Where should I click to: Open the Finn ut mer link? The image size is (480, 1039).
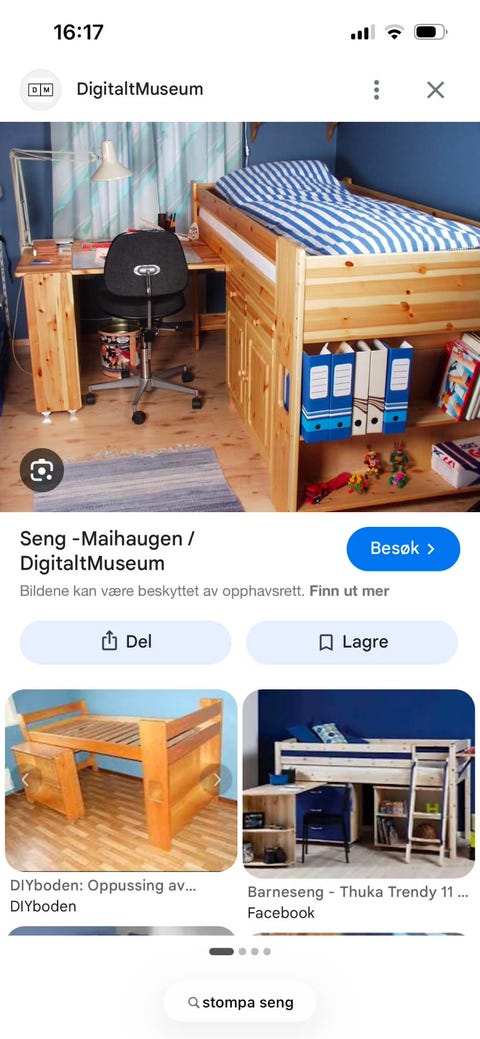(349, 591)
